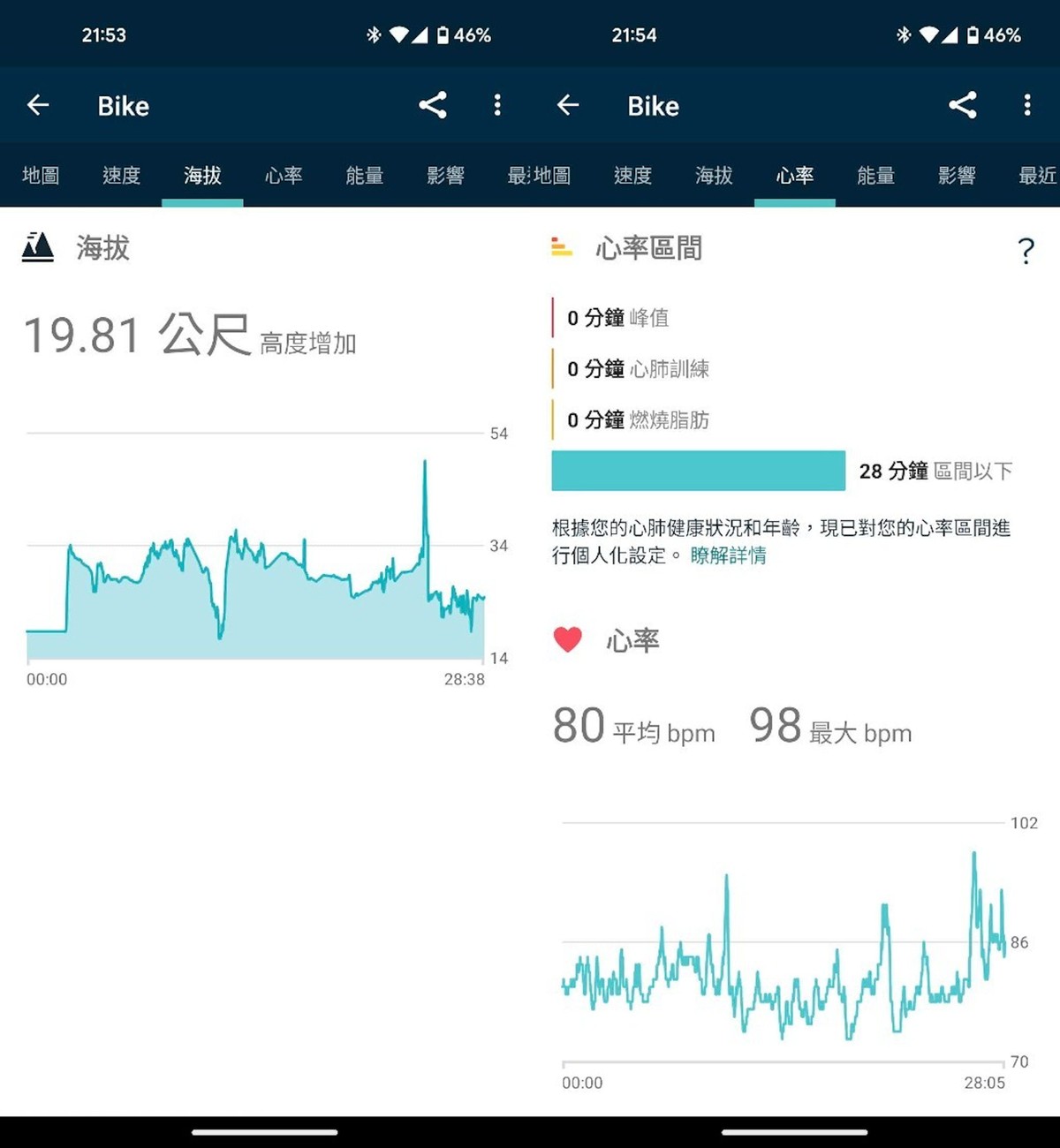Tap the back arrow on the elevation screen
The height and width of the screenshot is (1148, 1060).
[x=38, y=105]
